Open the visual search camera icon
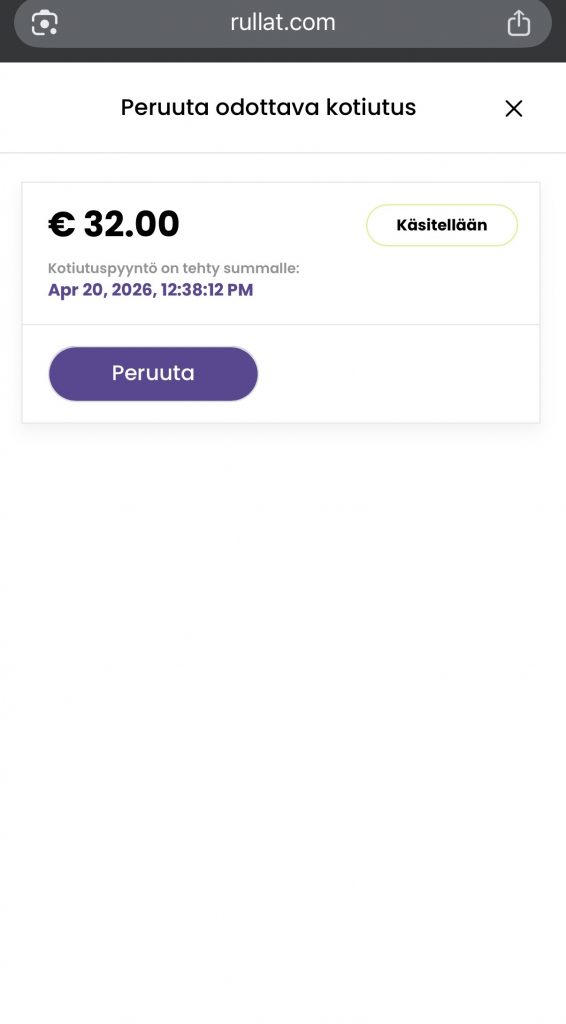Viewport: 566px width, 1024px height. 44,23
